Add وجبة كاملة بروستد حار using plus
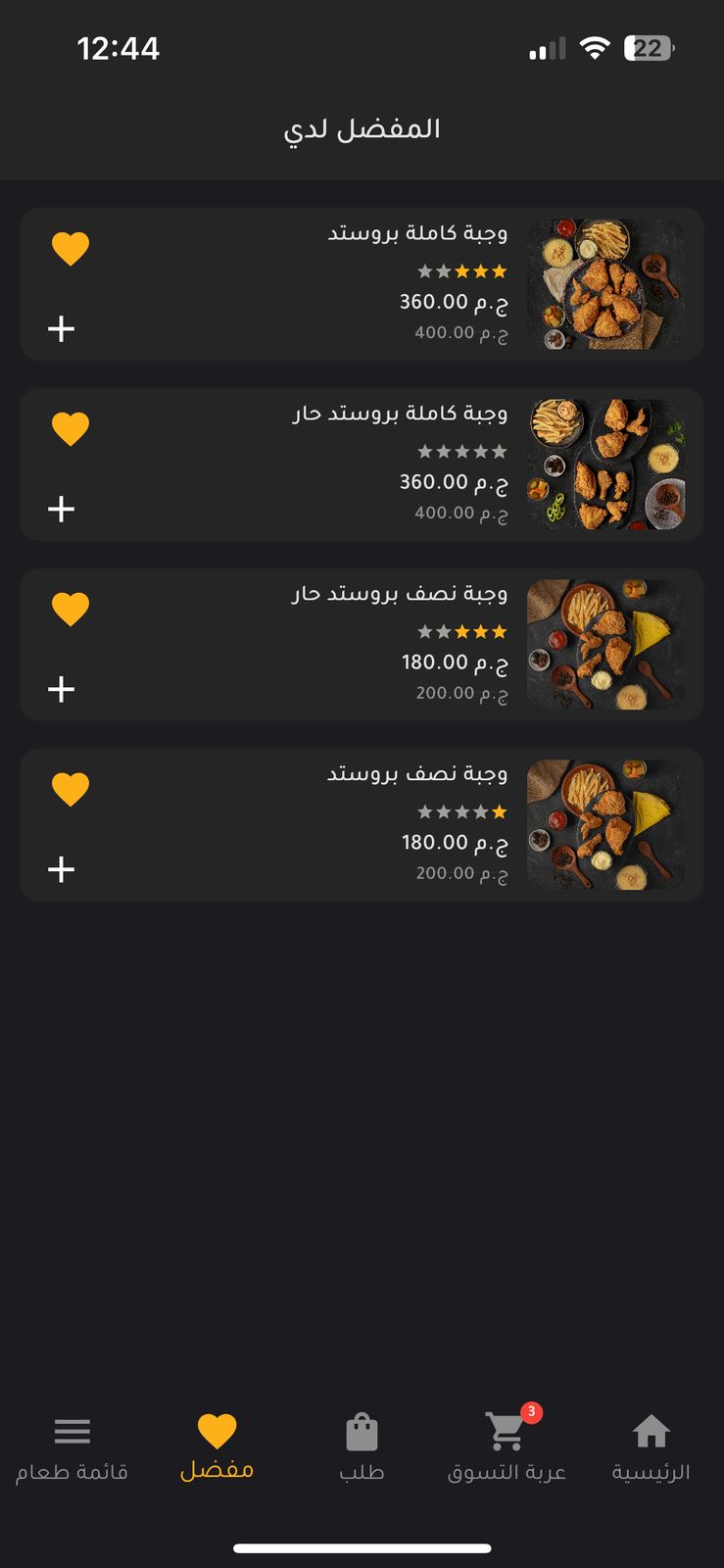The height and width of the screenshot is (1568, 724). 61,509
